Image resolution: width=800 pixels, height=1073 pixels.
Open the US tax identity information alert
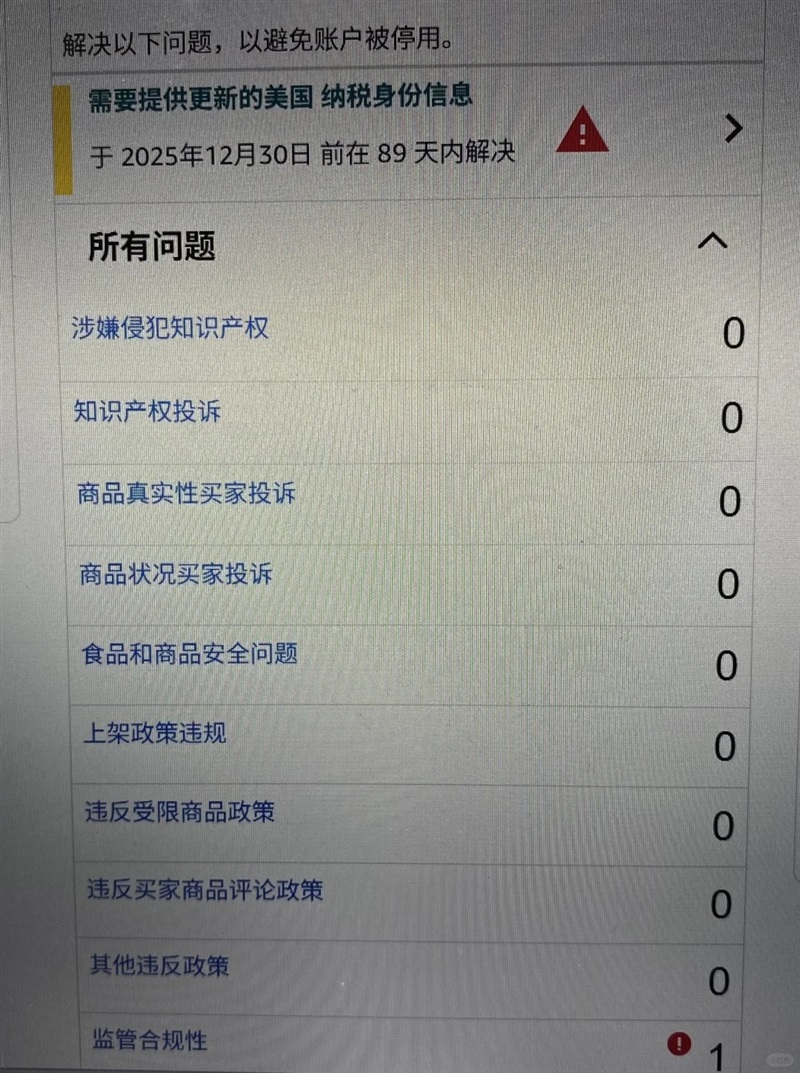tap(733, 128)
